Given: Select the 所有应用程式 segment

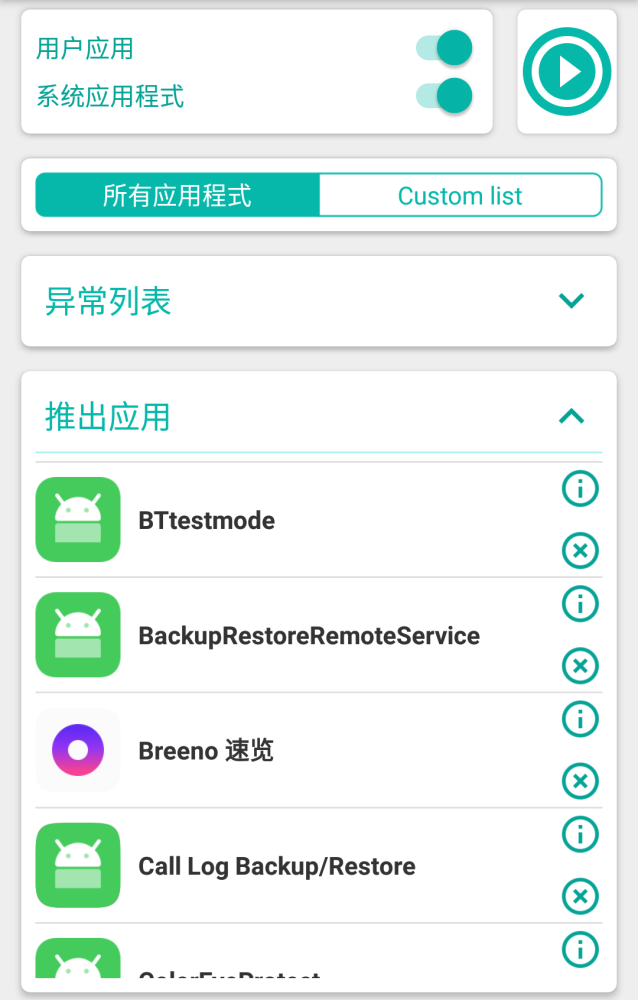Looking at the screenshot, I should click(x=178, y=195).
